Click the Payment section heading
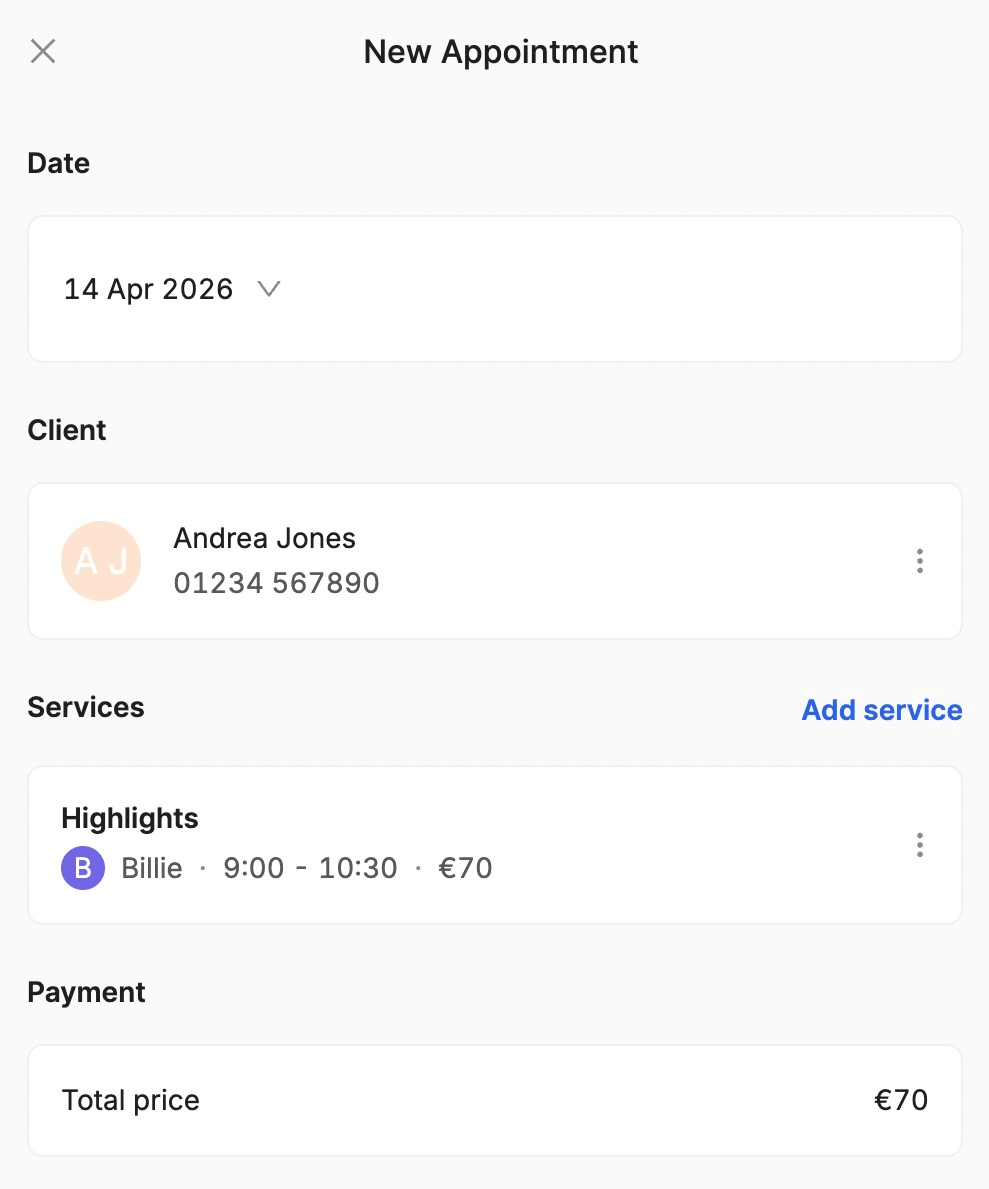Image resolution: width=989 pixels, height=1189 pixels. (86, 992)
